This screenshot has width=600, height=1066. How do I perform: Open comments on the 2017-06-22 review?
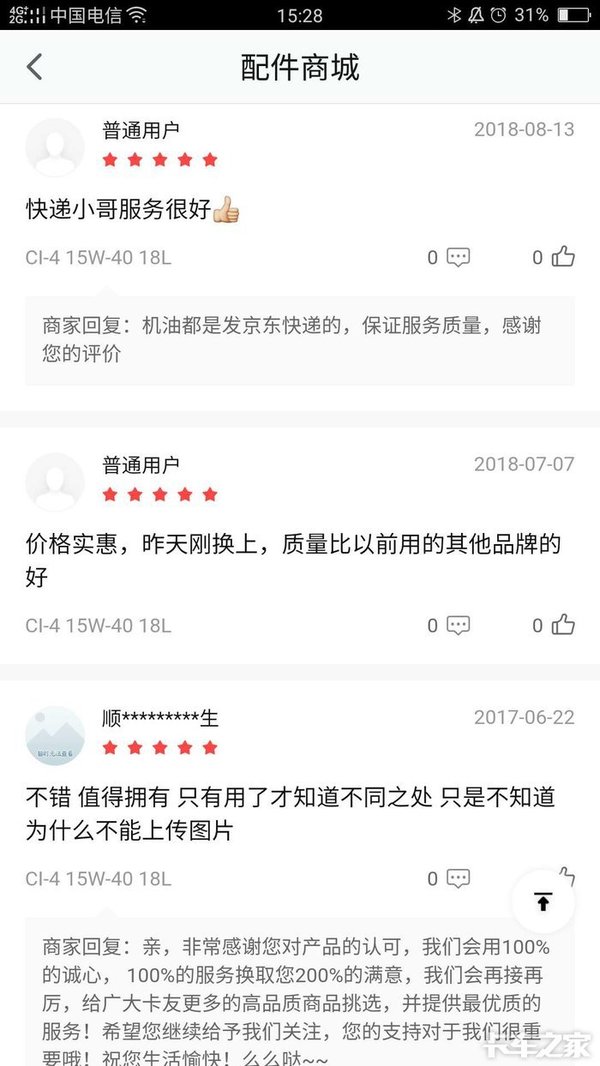click(457, 879)
